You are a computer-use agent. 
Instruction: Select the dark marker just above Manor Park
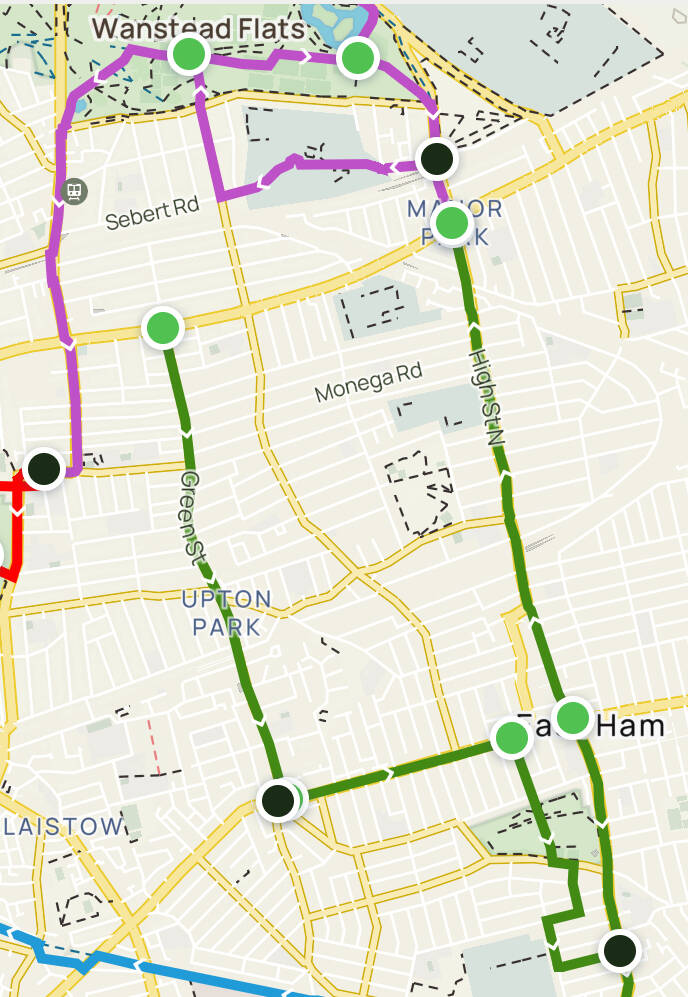(x=436, y=158)
